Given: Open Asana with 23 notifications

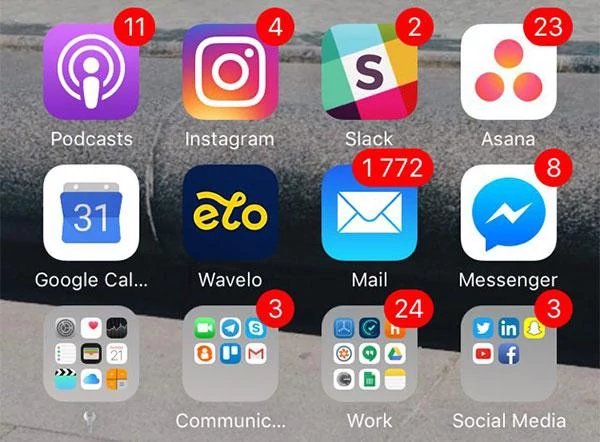Looking at the screenshot, I should click(508, 72).
